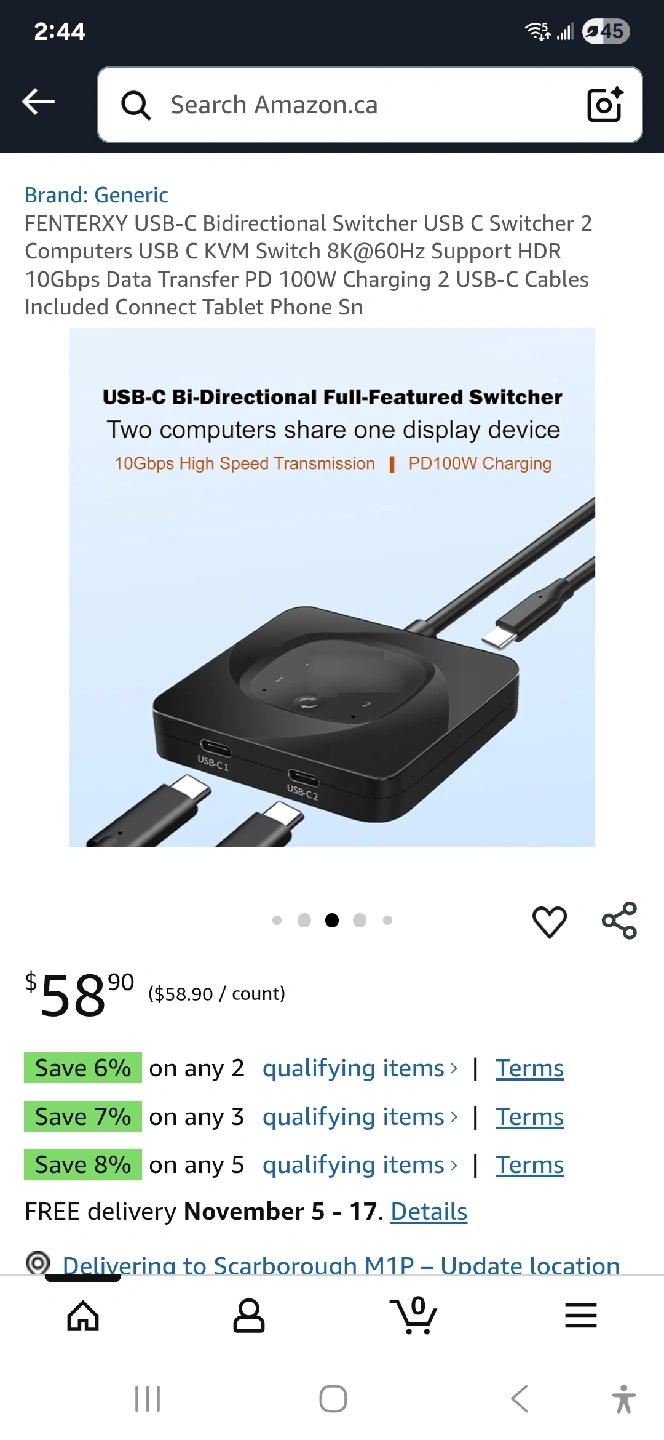This screenshot has height=1440, width=664.
Task: Update delivery location Scarborough M1P
Action: pyautogui.click(x=340, y=1264)
